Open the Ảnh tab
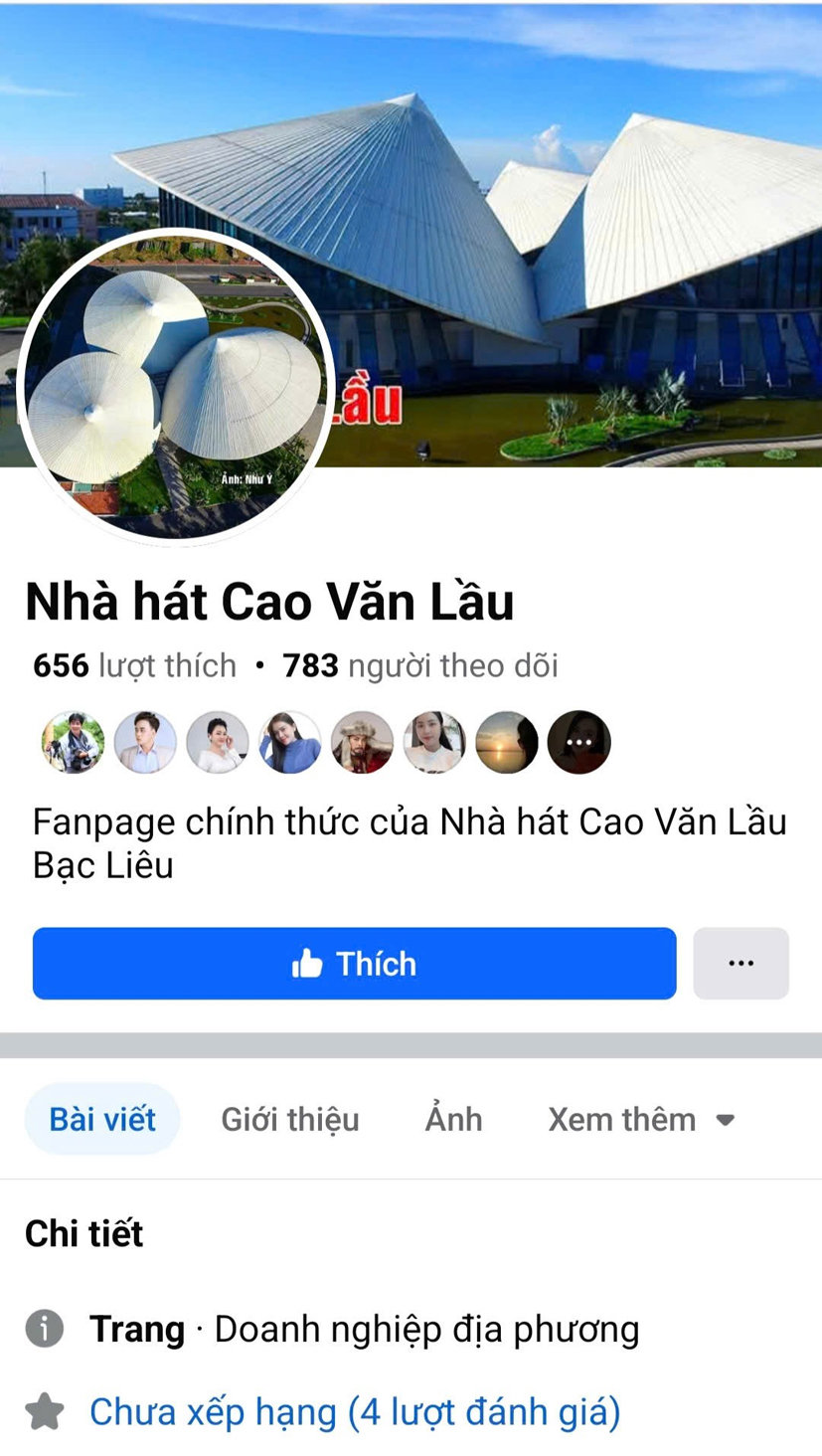The width and height of the screenshot is (822, 1456). [453, 1119]
